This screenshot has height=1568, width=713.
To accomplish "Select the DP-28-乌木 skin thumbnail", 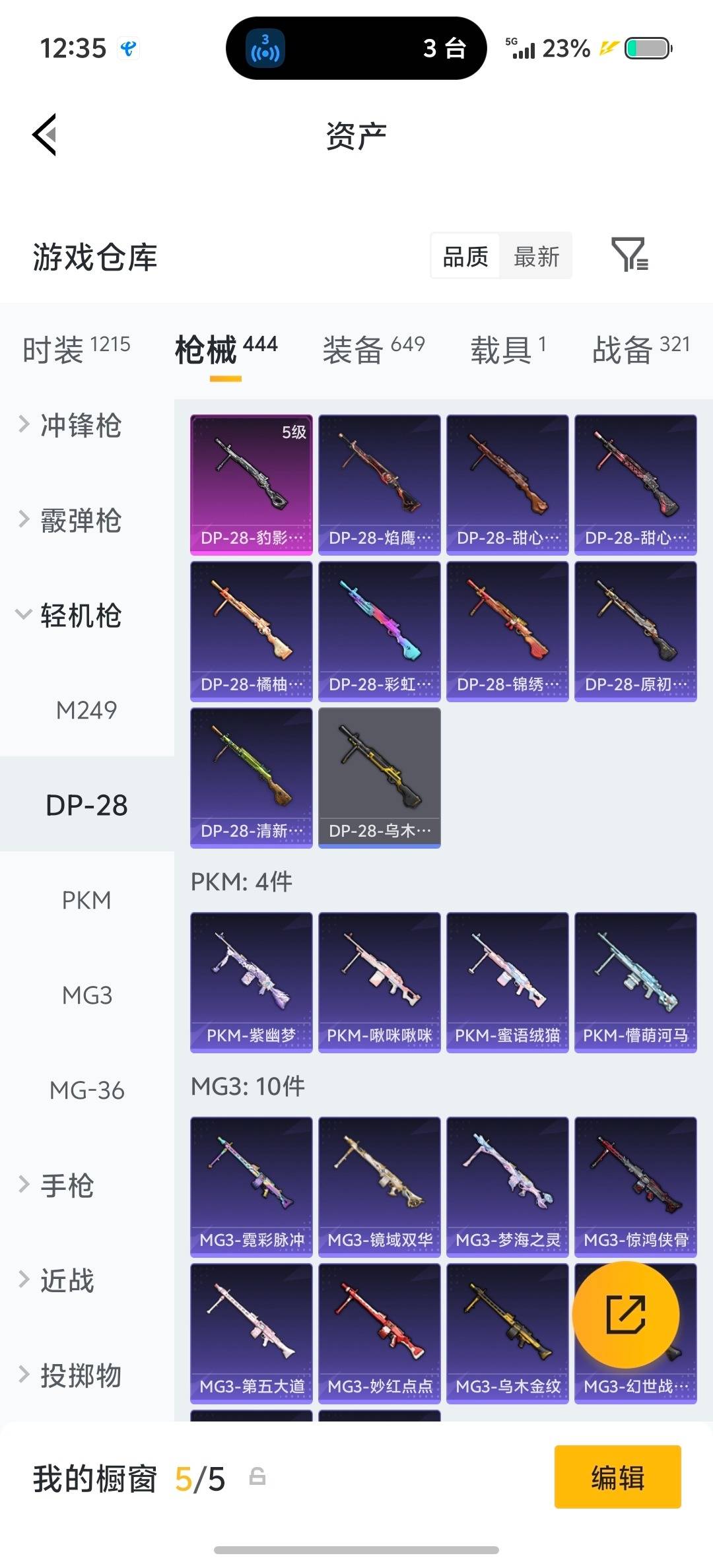I will point(380,775).
